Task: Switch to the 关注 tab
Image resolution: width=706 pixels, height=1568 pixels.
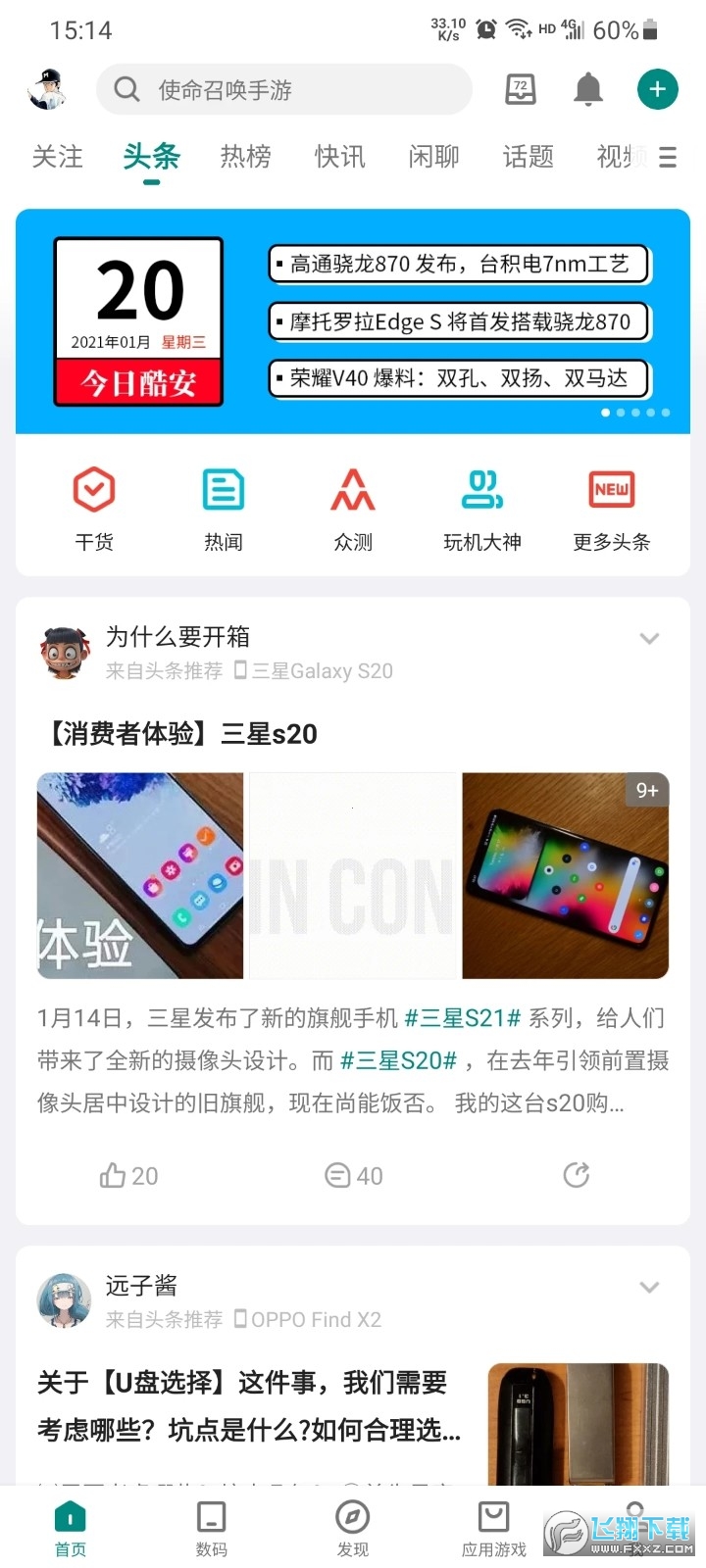Action: pos(57,157)
